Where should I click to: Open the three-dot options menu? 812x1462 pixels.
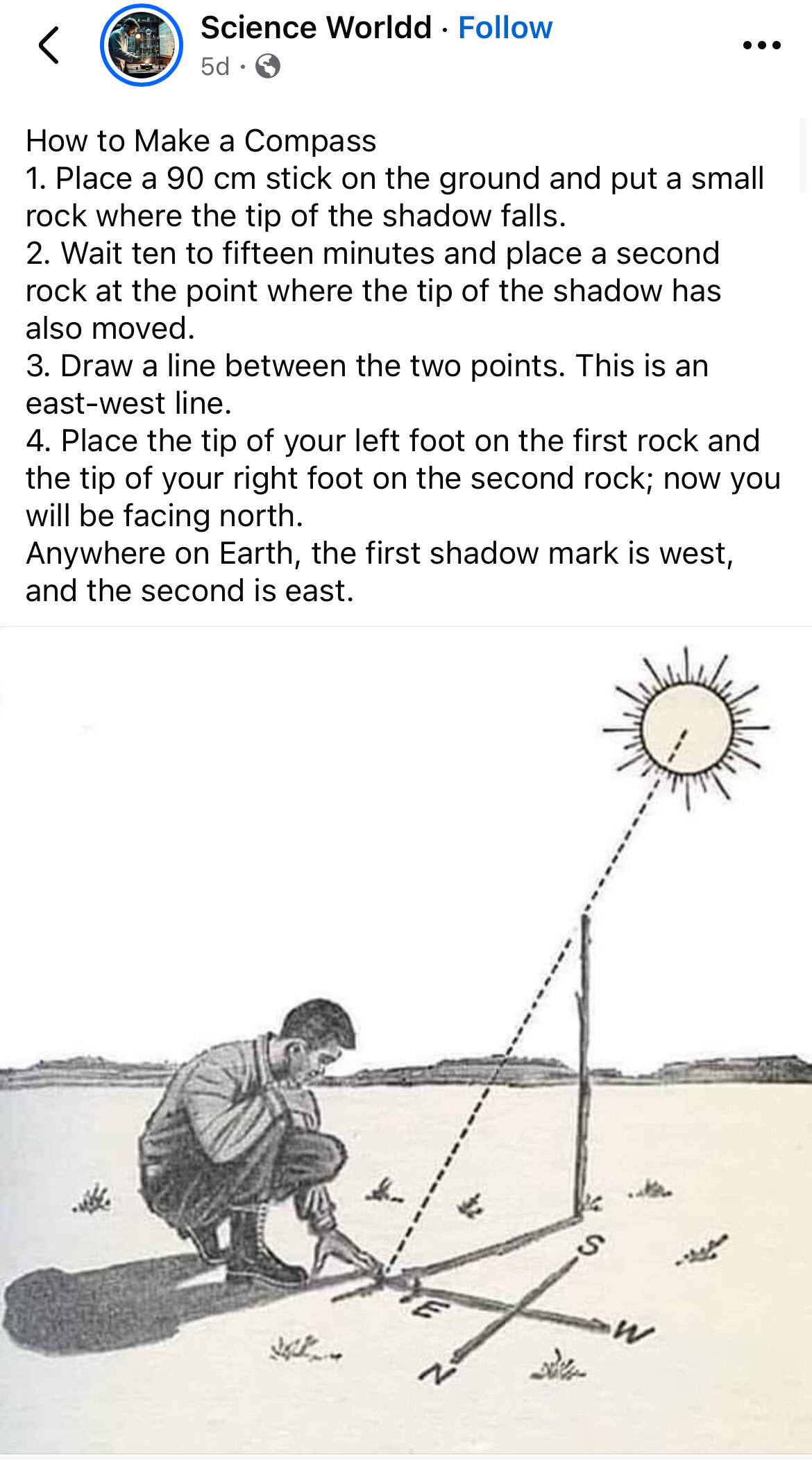coord(761,45)
